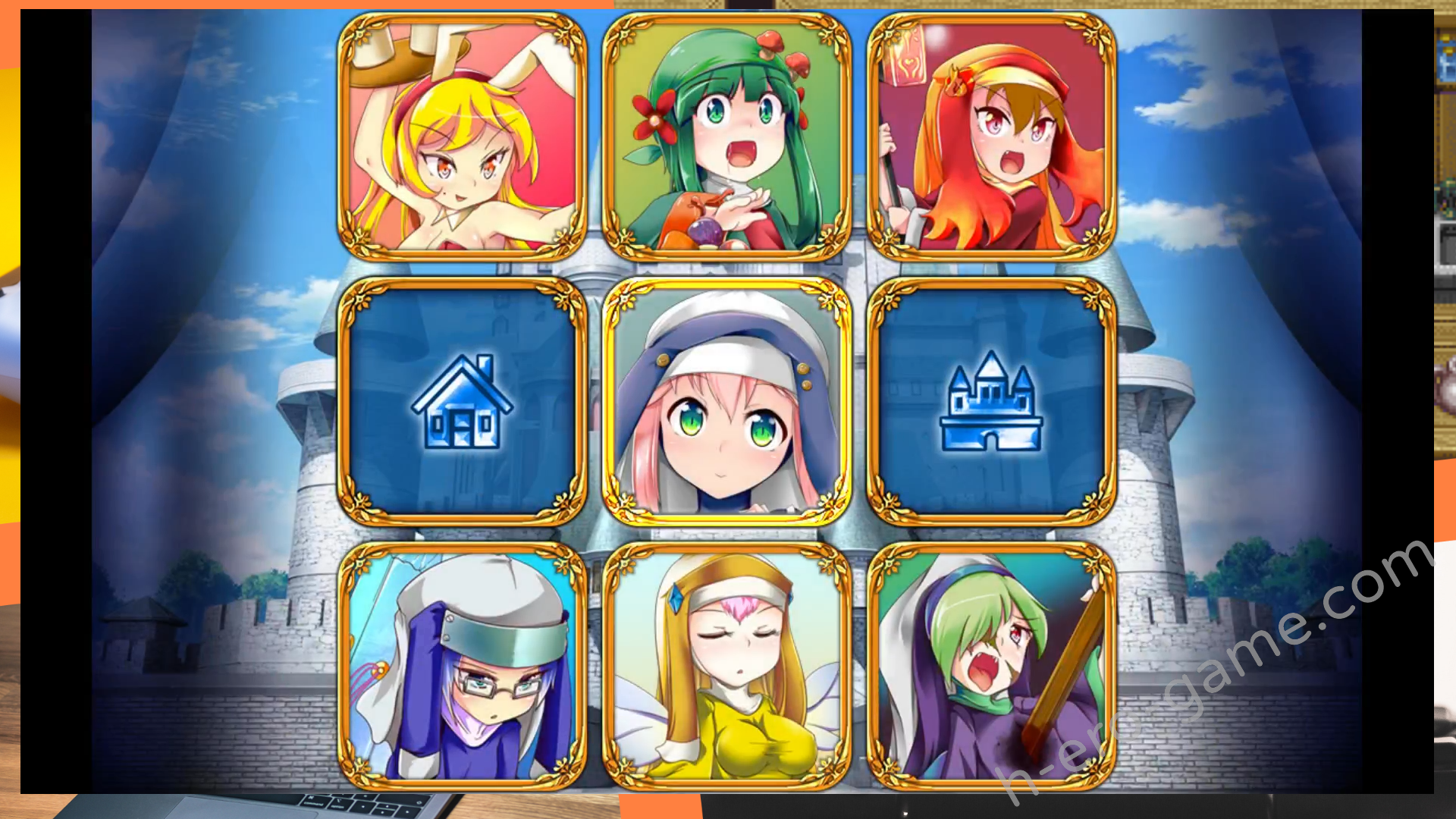This screenshot has height=819, width=1456.
Task: Open the blue castle icon tile
Action: [x=991, y=402]
